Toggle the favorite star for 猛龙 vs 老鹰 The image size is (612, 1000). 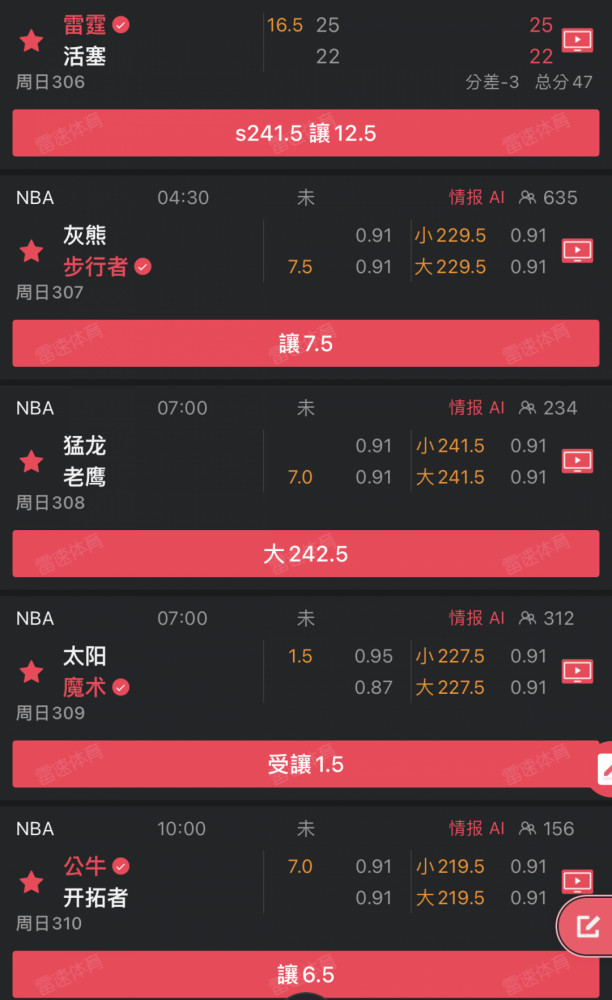[x=31, y=461]
